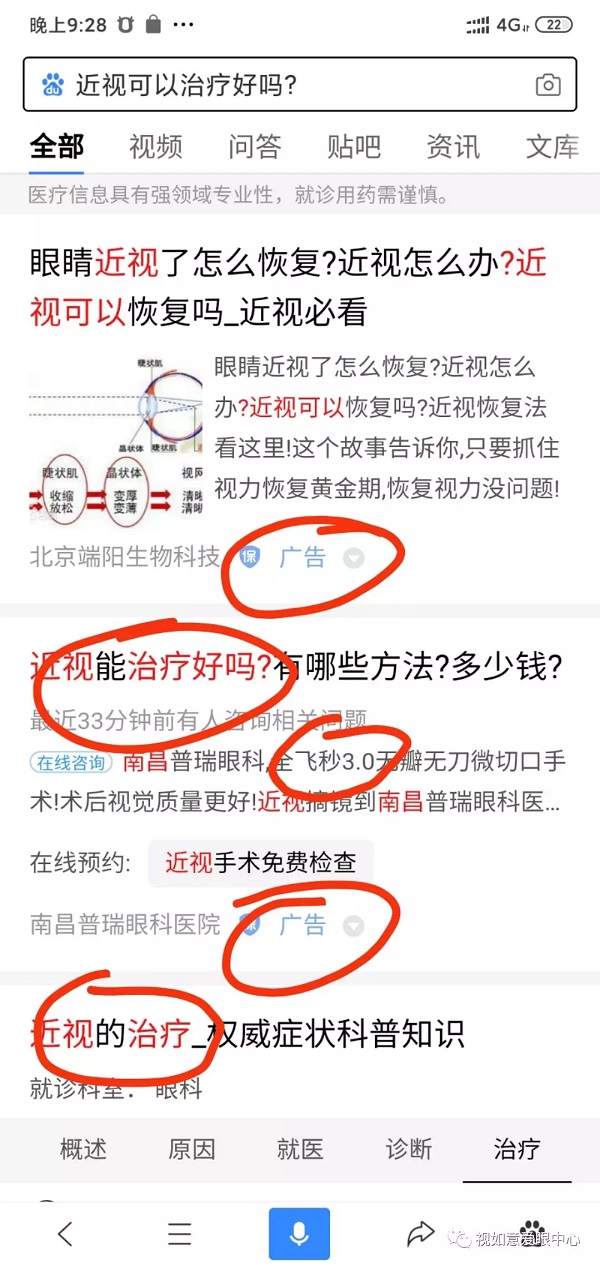Expand the ad options for 南昌普瑞眼科医院
600x1266 pixels.
click(353, 925)
